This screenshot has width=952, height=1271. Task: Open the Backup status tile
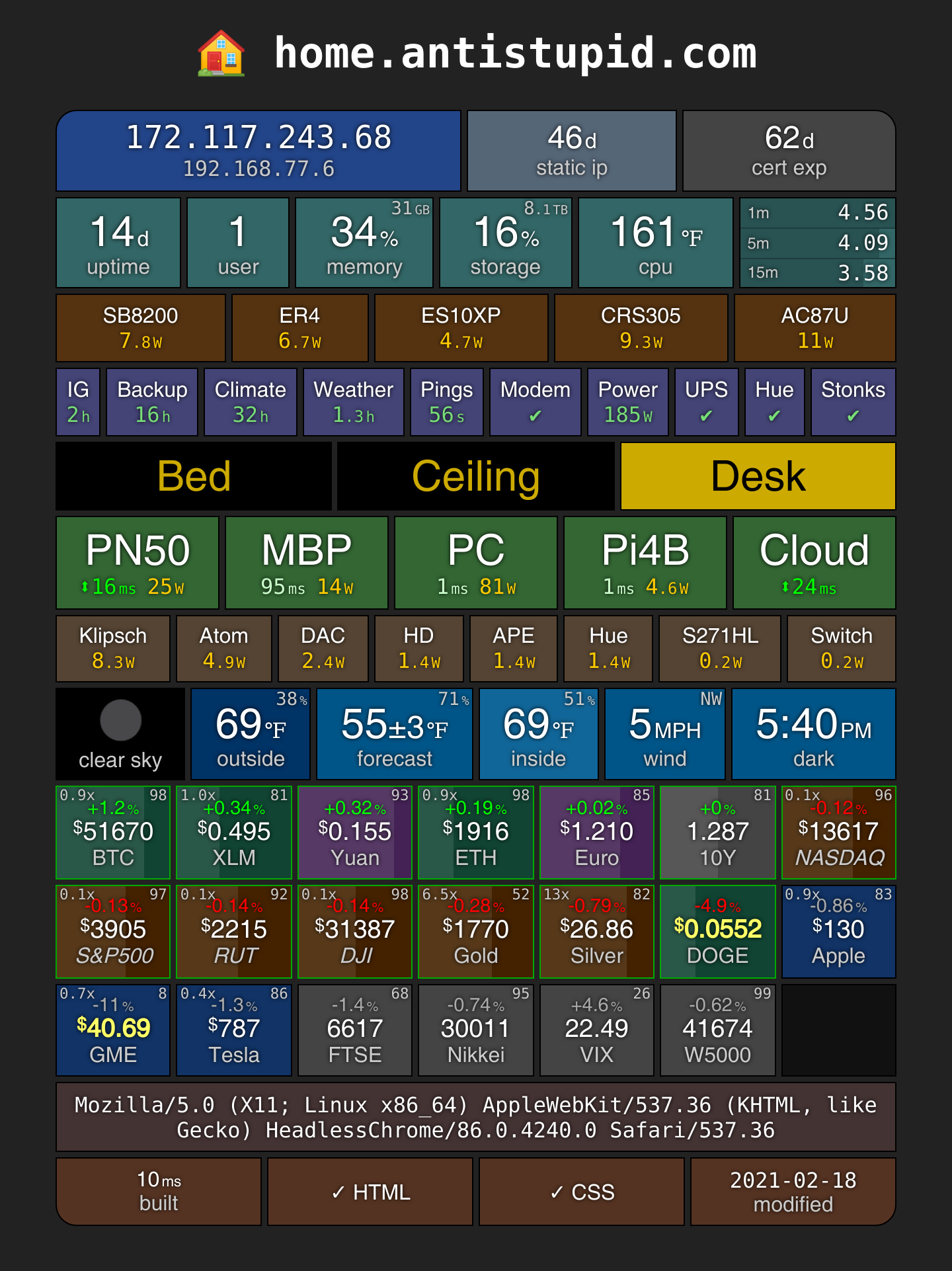(152, 402)
